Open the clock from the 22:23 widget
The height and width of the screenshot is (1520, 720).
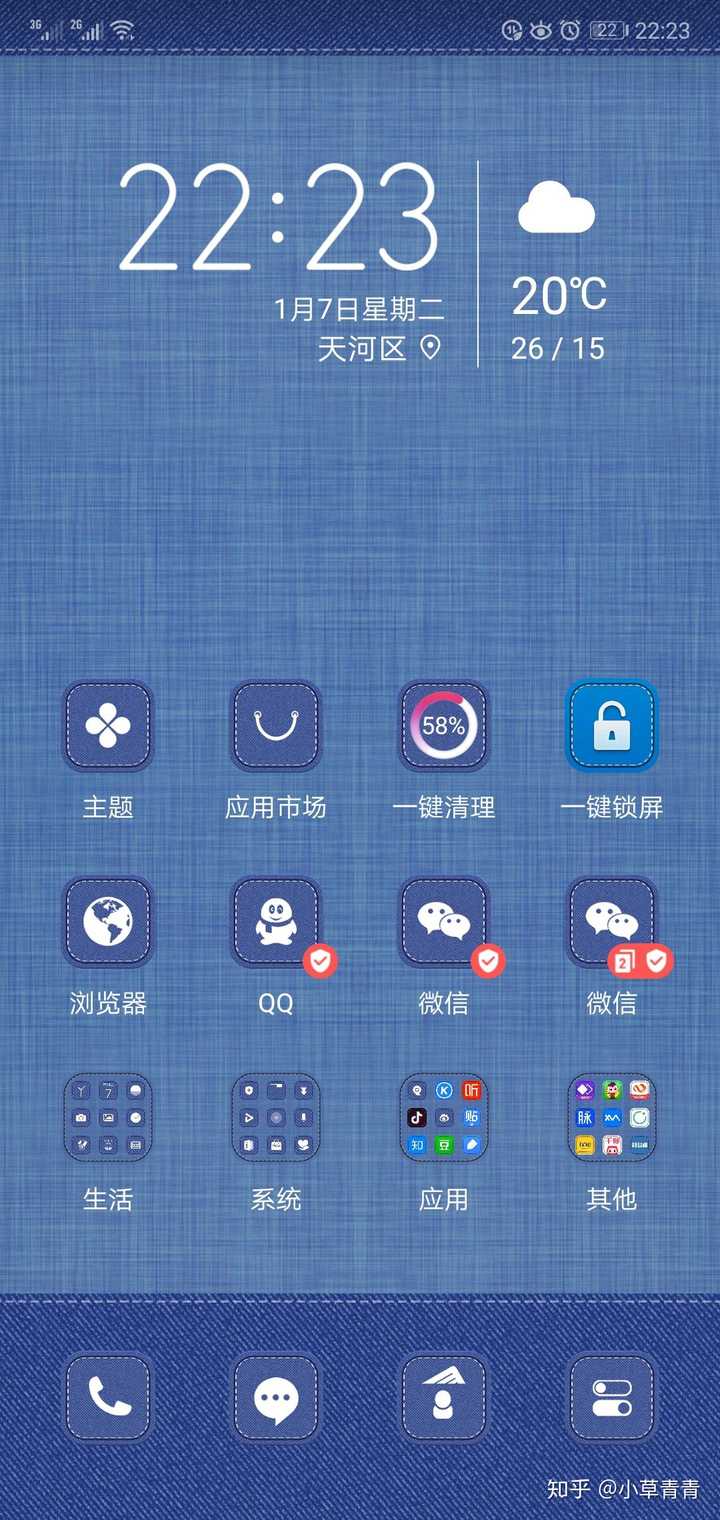pos(278,218)
